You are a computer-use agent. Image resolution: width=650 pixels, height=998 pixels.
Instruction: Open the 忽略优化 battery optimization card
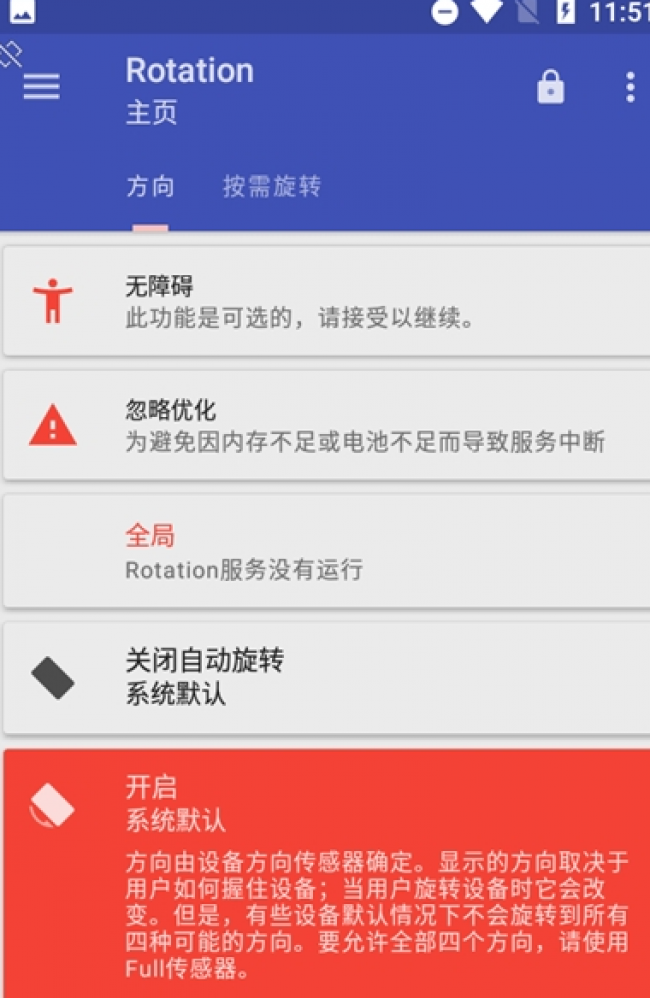(x=325, y=426)
